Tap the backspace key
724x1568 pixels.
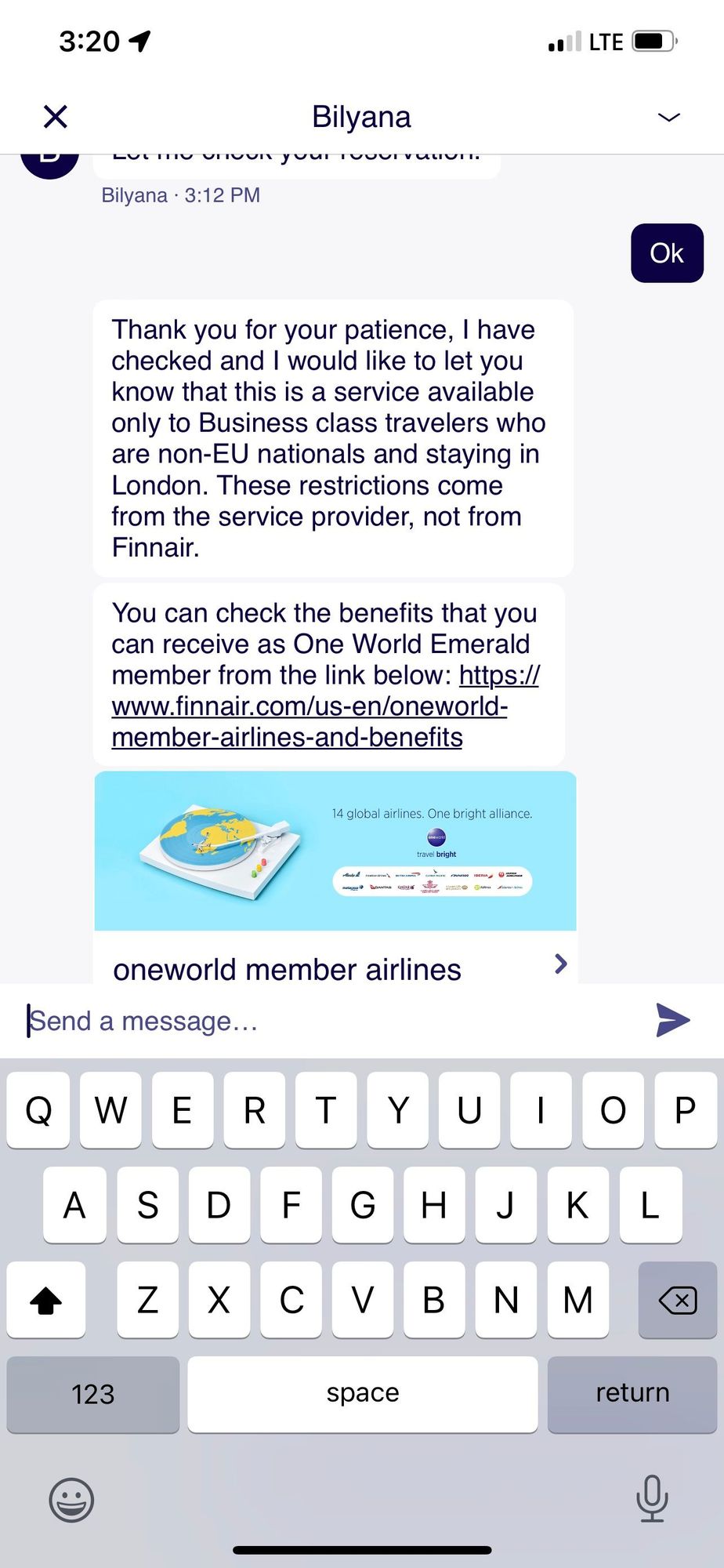coord(677,1301)
